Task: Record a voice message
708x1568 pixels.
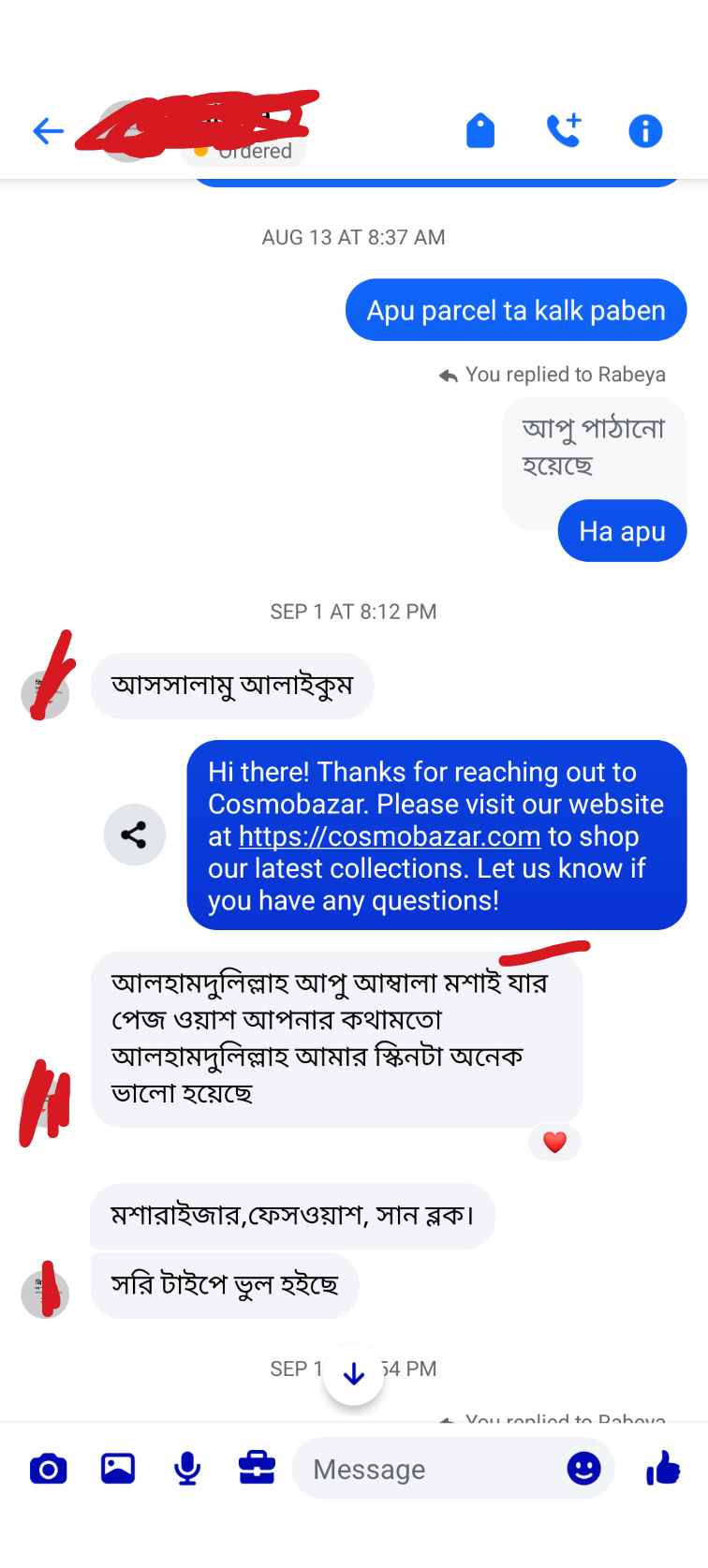Action: pos(187,1469)
